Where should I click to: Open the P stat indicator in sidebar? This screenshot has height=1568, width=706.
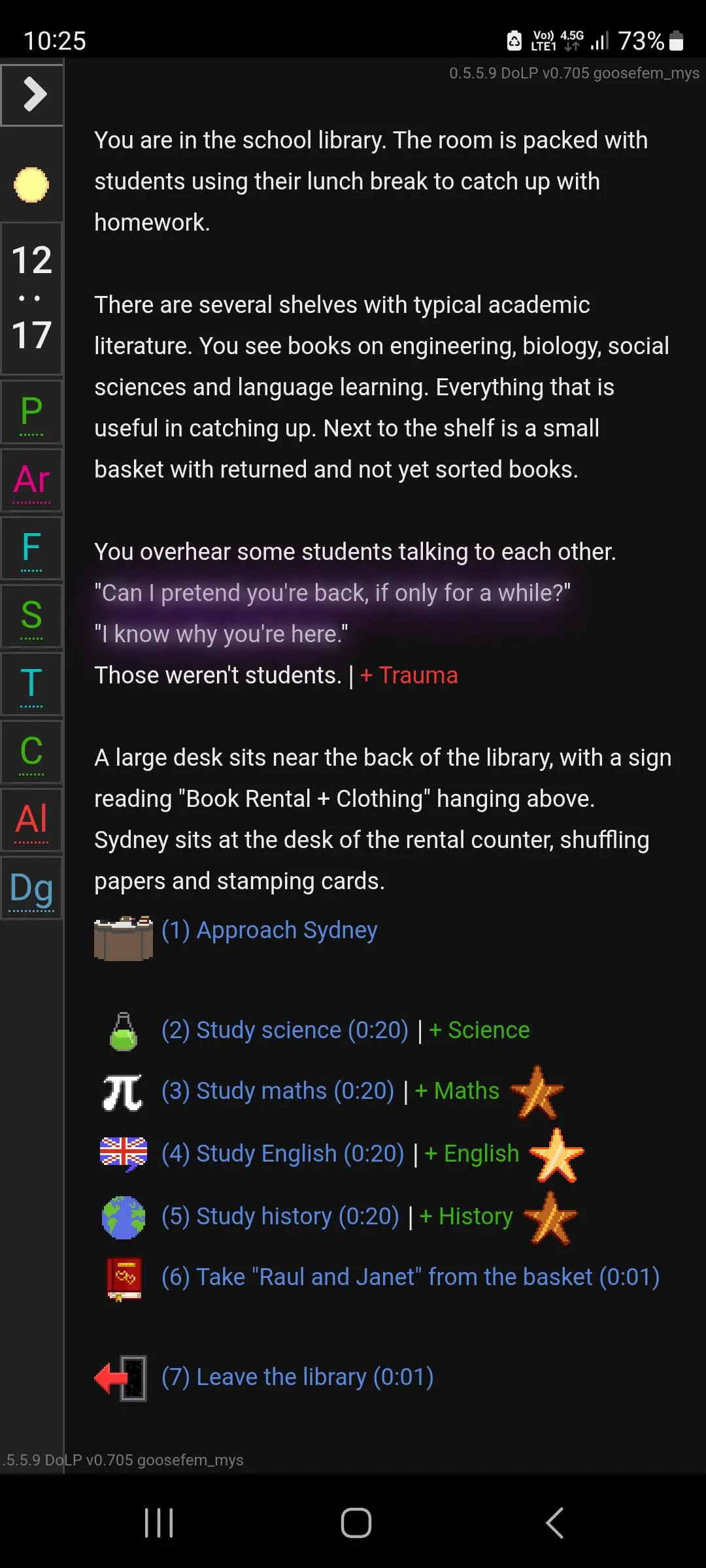(31, 412)
